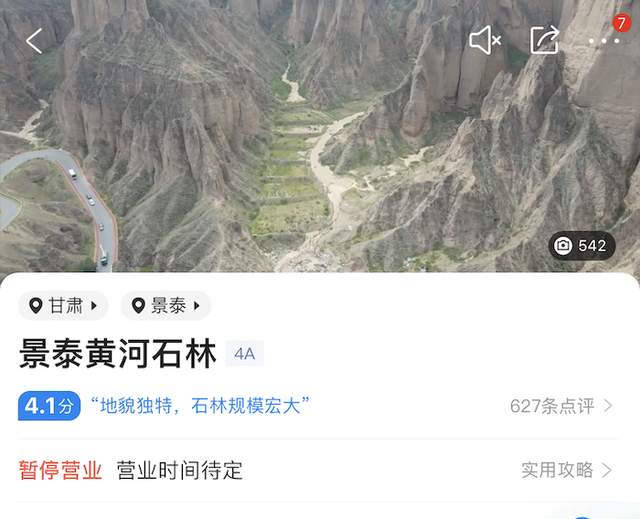Open the 景泰 location chip
The width and height of the screenshot is (640, 519).
pyautogui.click(x=166, y=306)
